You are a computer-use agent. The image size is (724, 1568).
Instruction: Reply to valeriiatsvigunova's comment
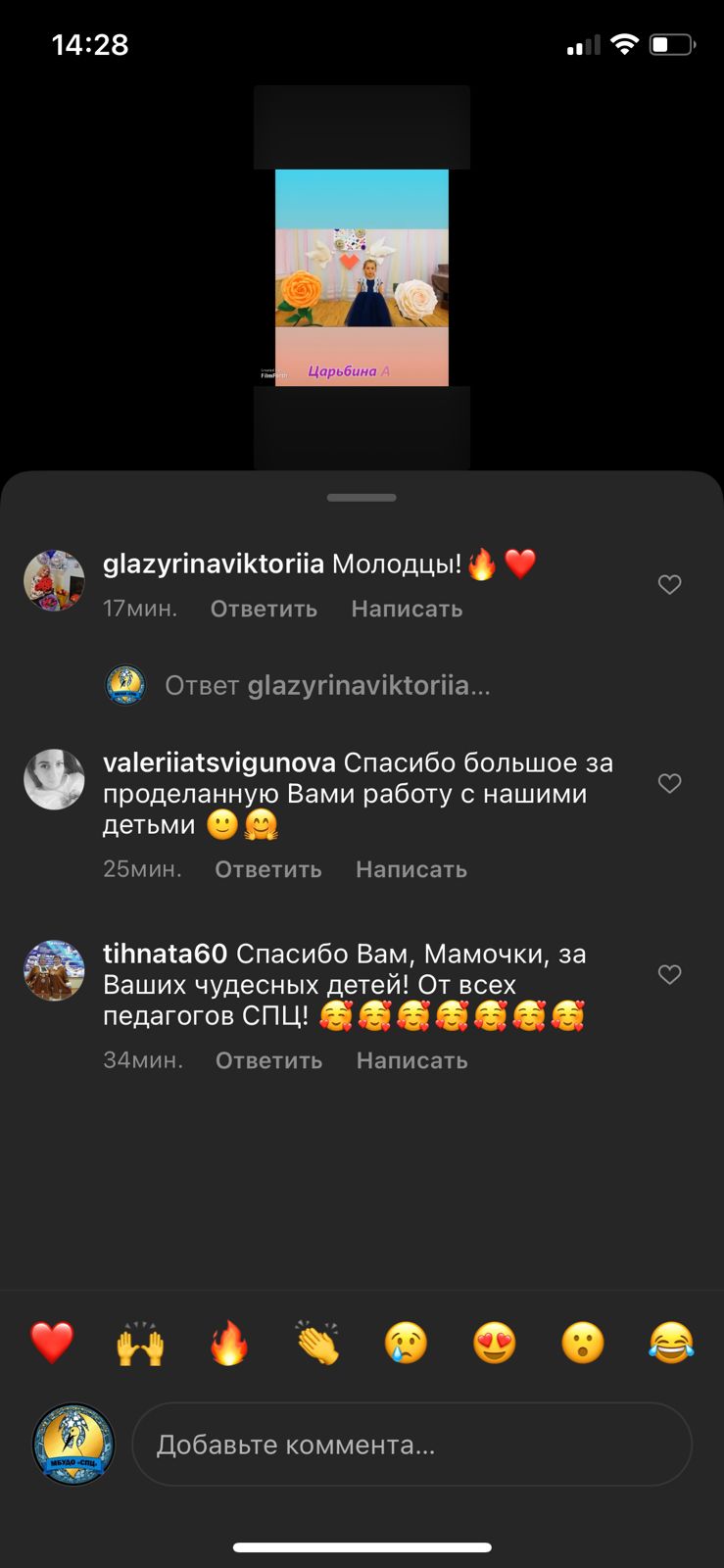pos(268,869)
